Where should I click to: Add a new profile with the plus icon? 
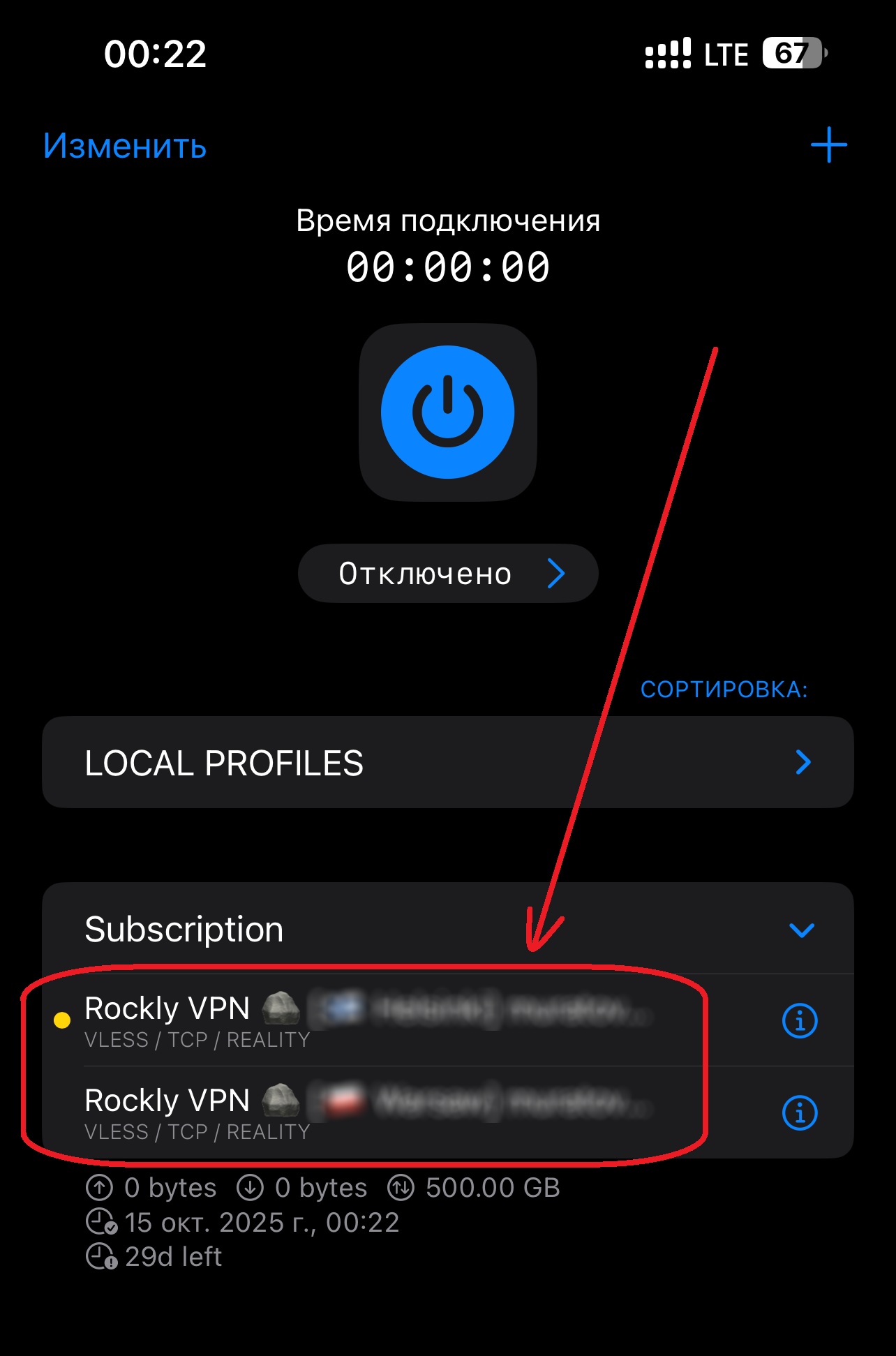tap(828, 145)
